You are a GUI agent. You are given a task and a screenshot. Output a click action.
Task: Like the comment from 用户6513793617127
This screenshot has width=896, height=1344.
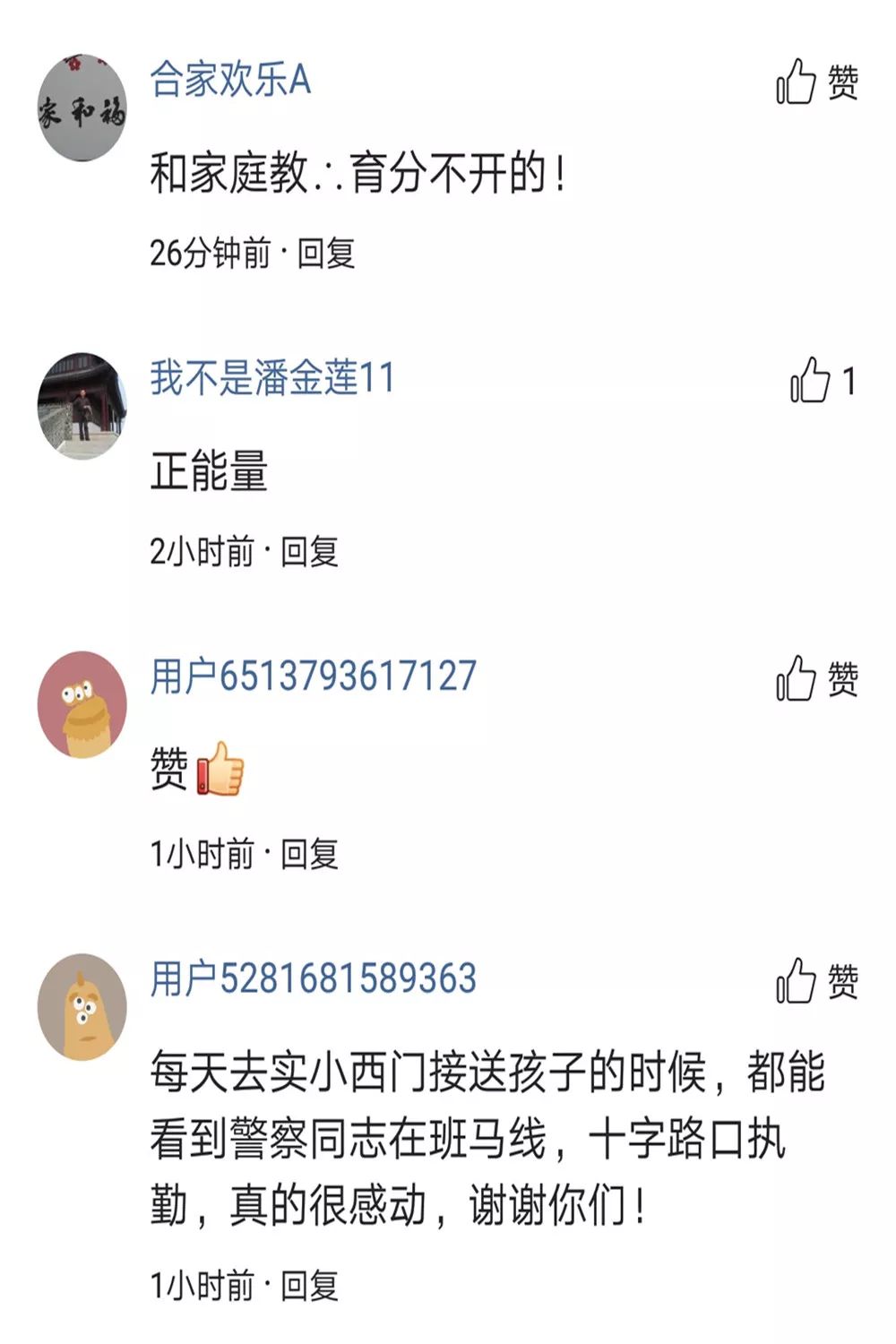click(x=797, y=678)
